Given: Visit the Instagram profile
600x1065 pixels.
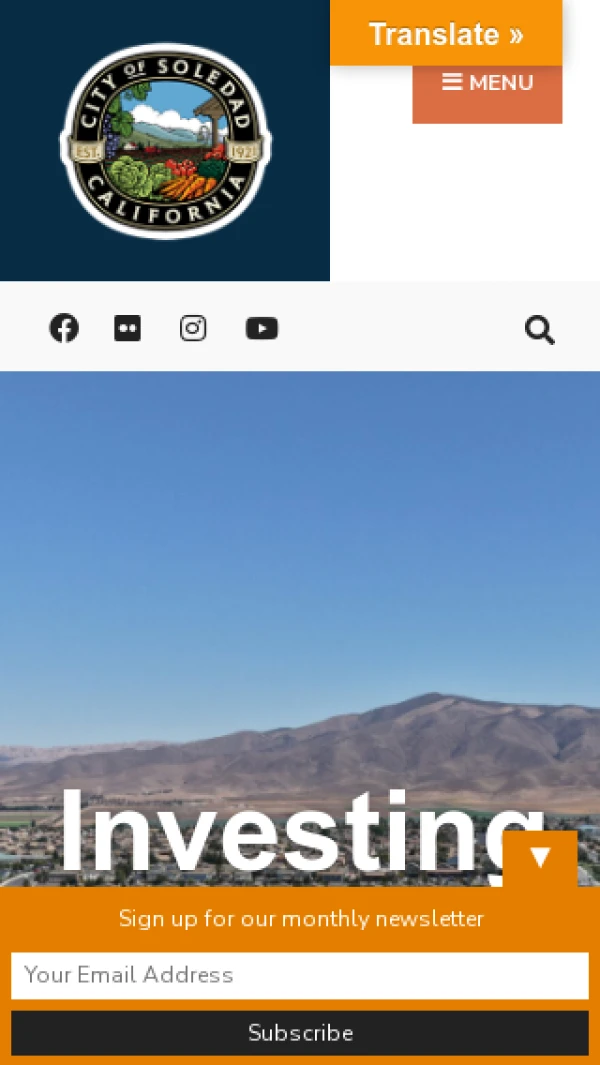Looking at the screenshot, I should (193, 328).
